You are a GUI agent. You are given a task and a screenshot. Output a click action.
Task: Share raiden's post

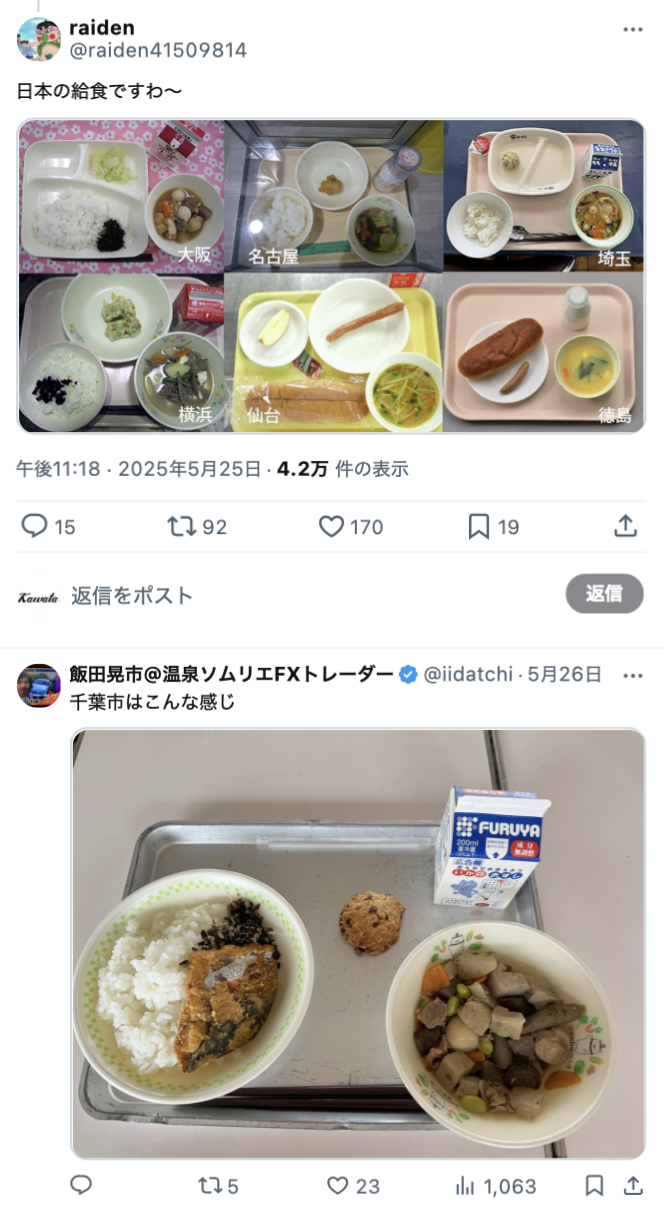tap(625, 526)
